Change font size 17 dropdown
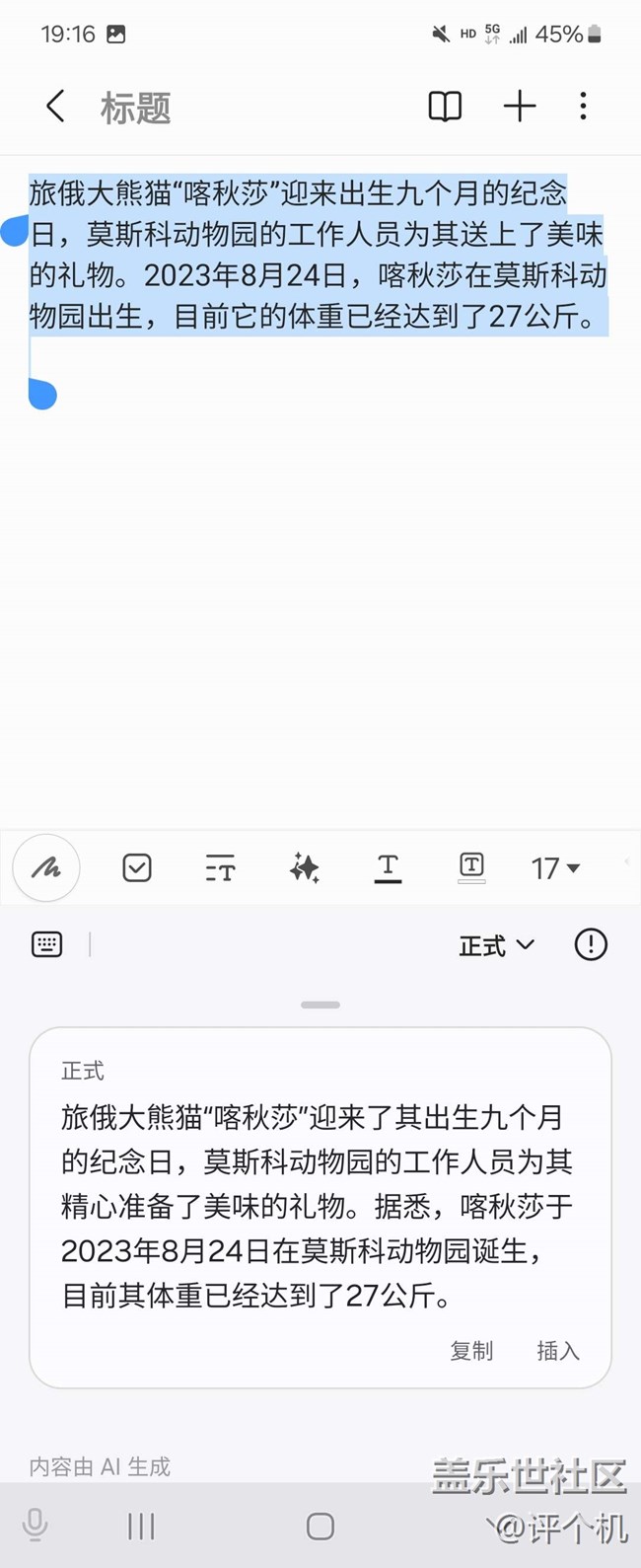Screen dimensions: 641x1568 [555, 868]
